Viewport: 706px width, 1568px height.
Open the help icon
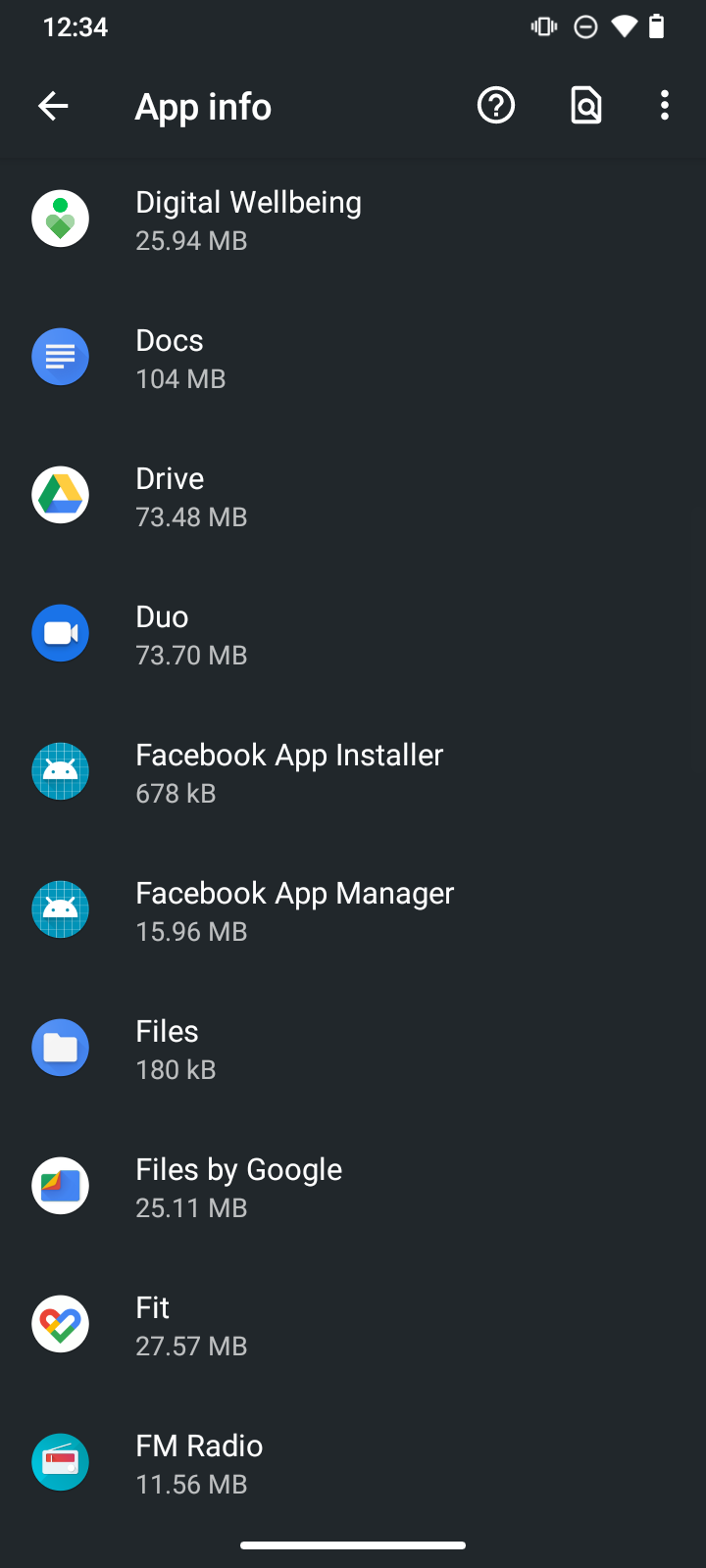pyautogui.click(x=496, y=106)
